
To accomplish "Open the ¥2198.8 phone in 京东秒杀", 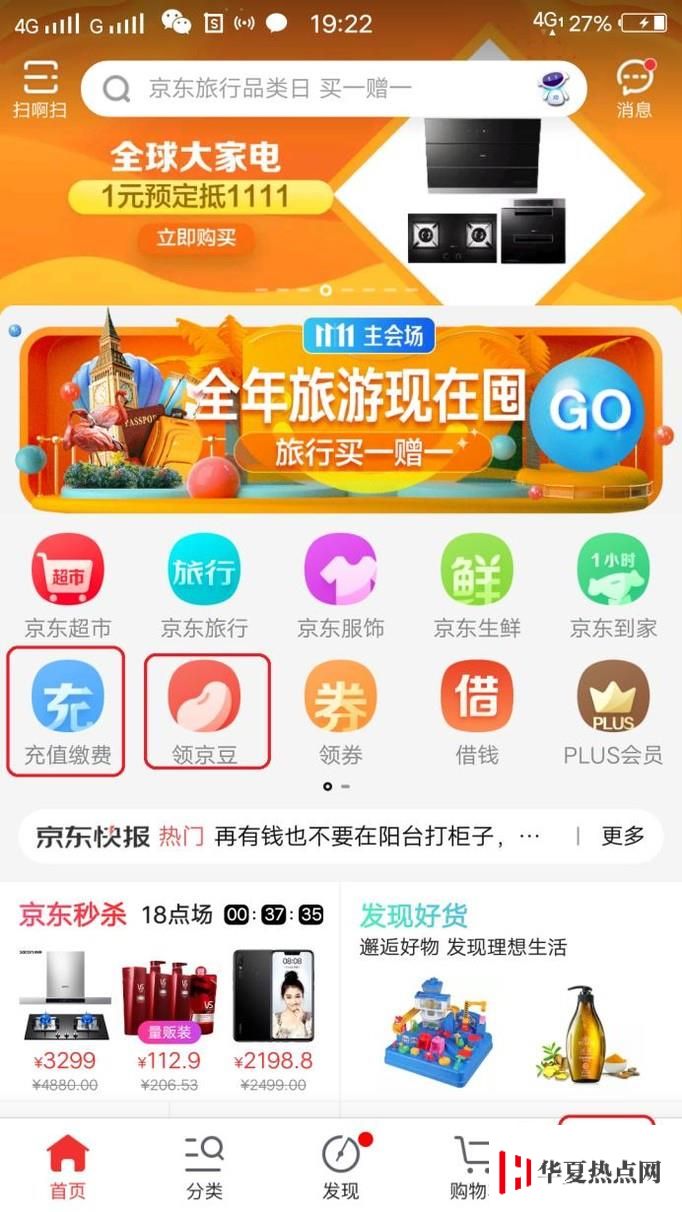I will (x=273, y=1010).
